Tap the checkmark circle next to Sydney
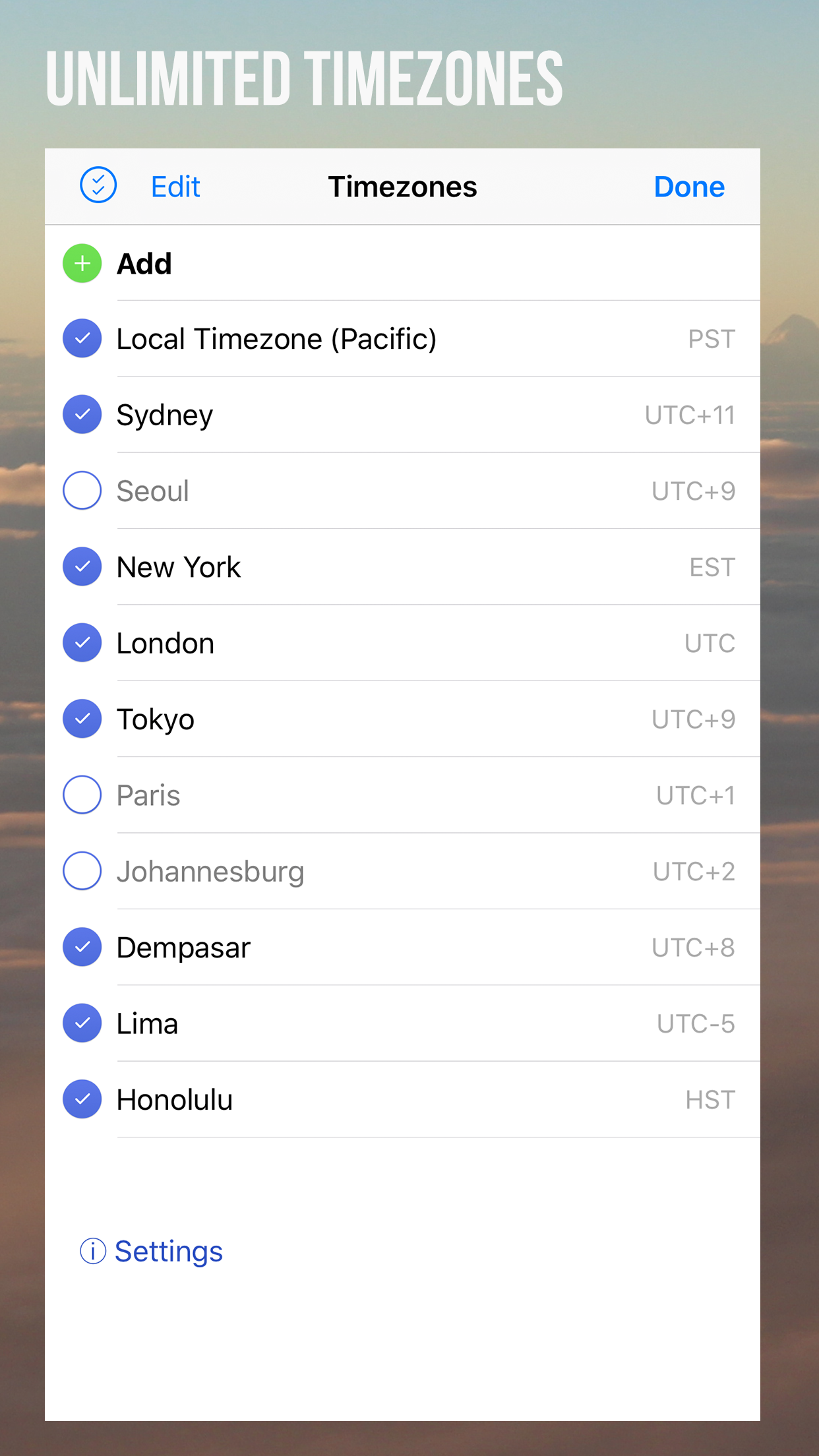The width and height of the screenshot is (819, 1456). tap(82, 414)
